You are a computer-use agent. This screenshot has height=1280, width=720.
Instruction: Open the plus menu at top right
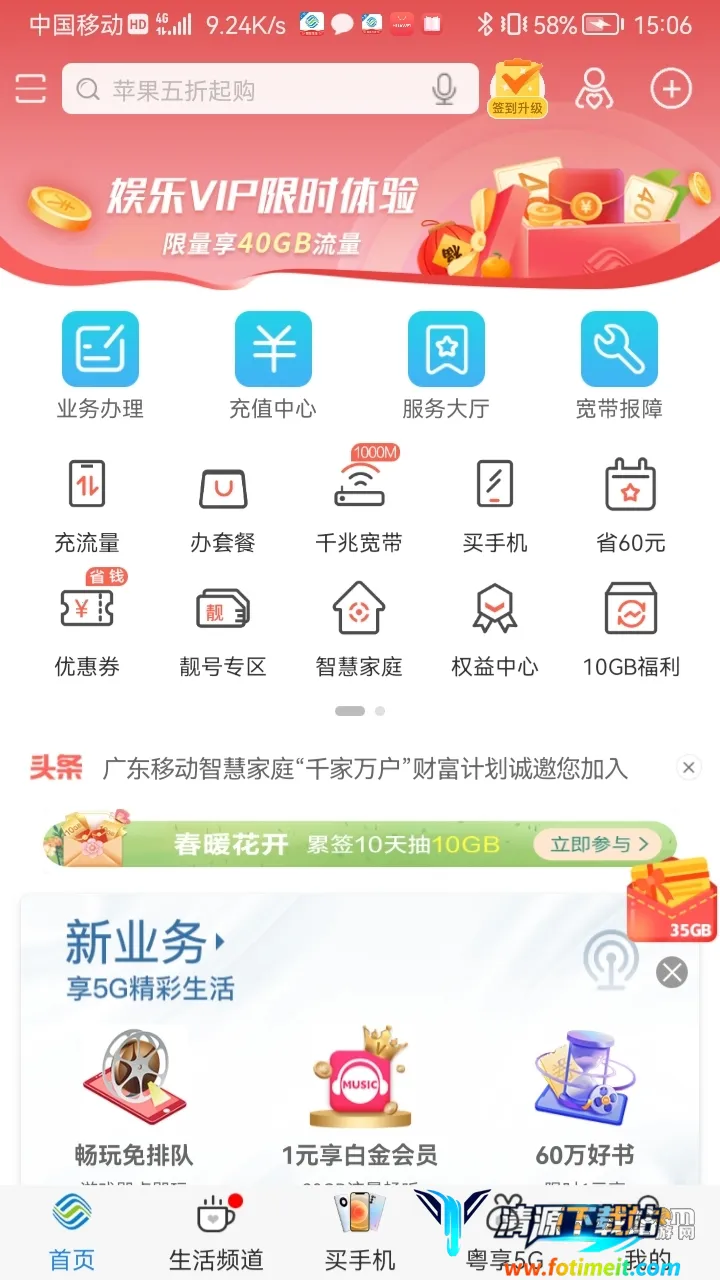tap(671, 89)
